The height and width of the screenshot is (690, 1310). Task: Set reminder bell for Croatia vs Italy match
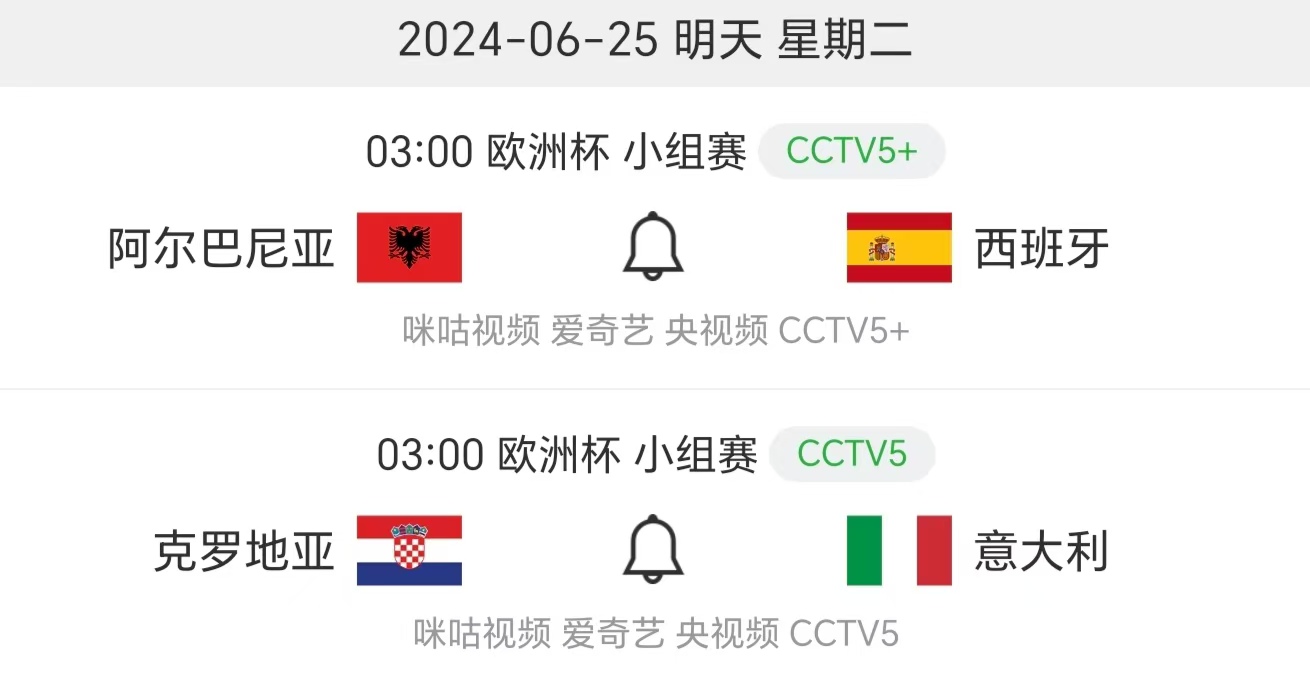click(653, 549)
